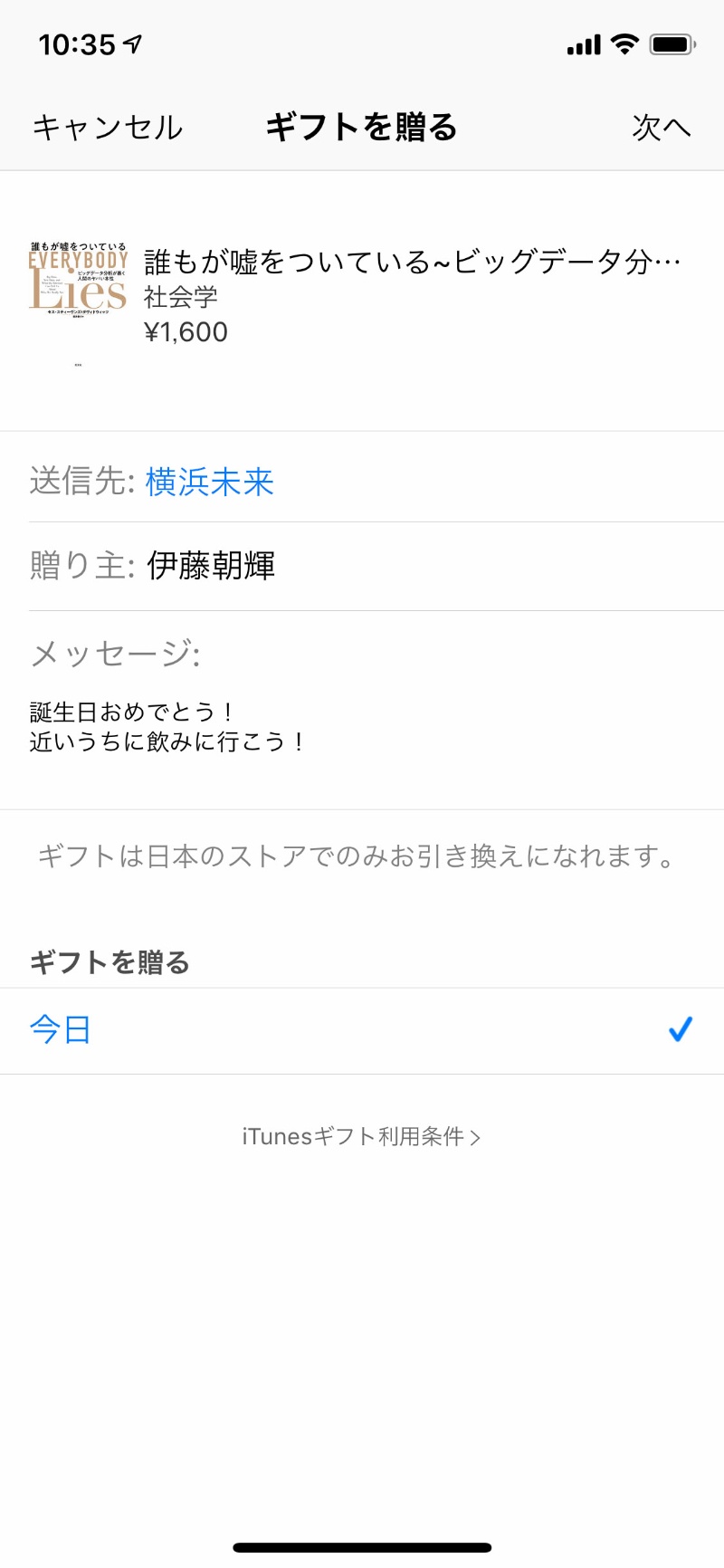Proceed with 次へ button
This screenshot has height=1568, width=724.
(661, 128)
